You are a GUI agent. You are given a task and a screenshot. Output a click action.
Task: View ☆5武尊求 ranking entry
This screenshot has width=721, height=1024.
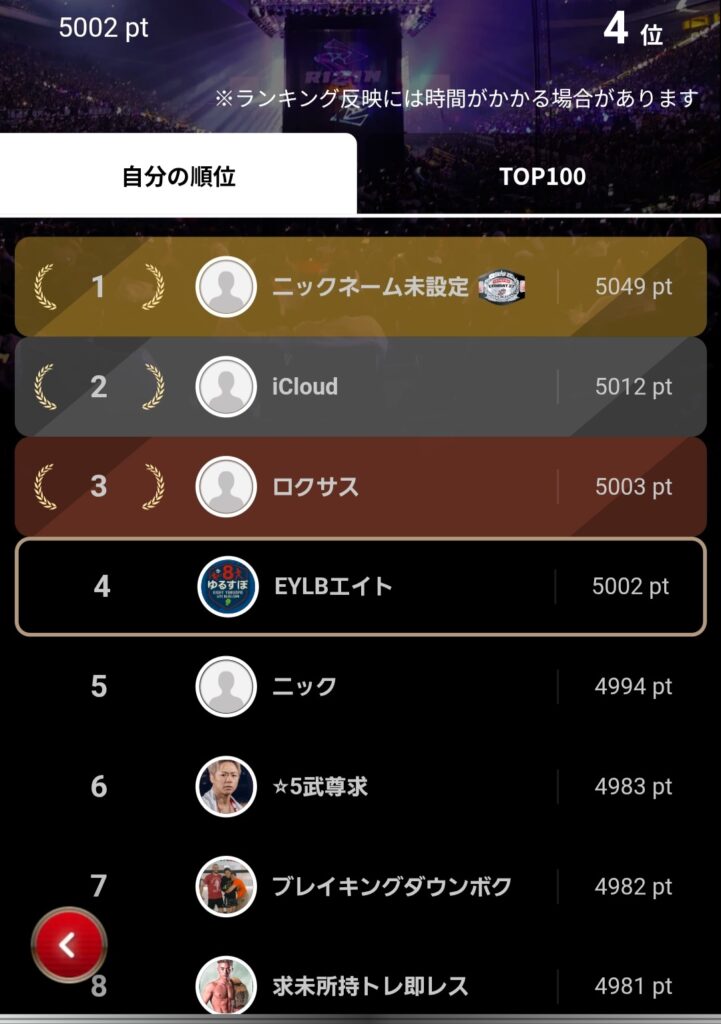(x=360, y=787)
